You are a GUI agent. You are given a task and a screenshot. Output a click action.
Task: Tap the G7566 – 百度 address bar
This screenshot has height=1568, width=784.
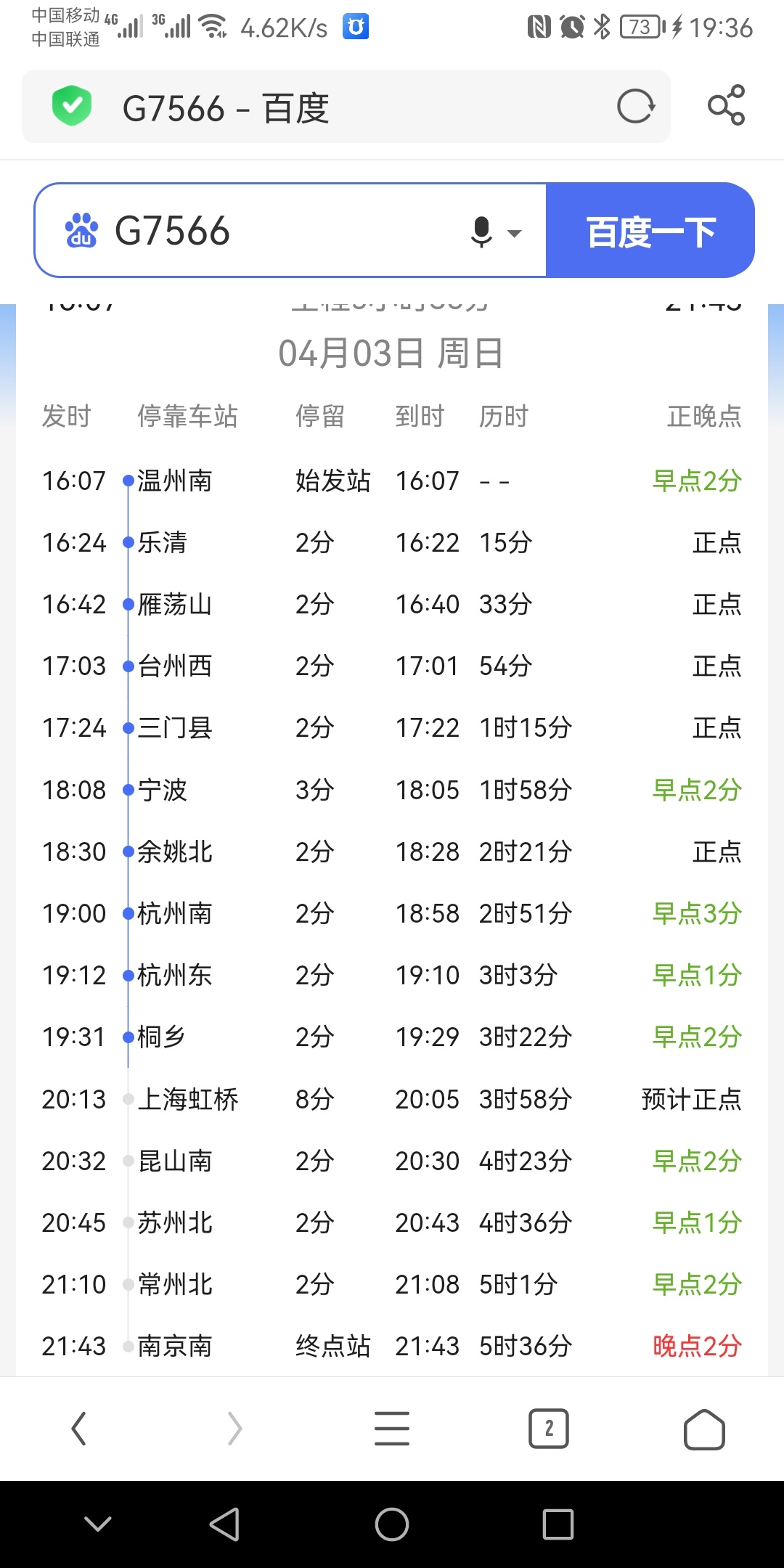click(x=346, y=107)
